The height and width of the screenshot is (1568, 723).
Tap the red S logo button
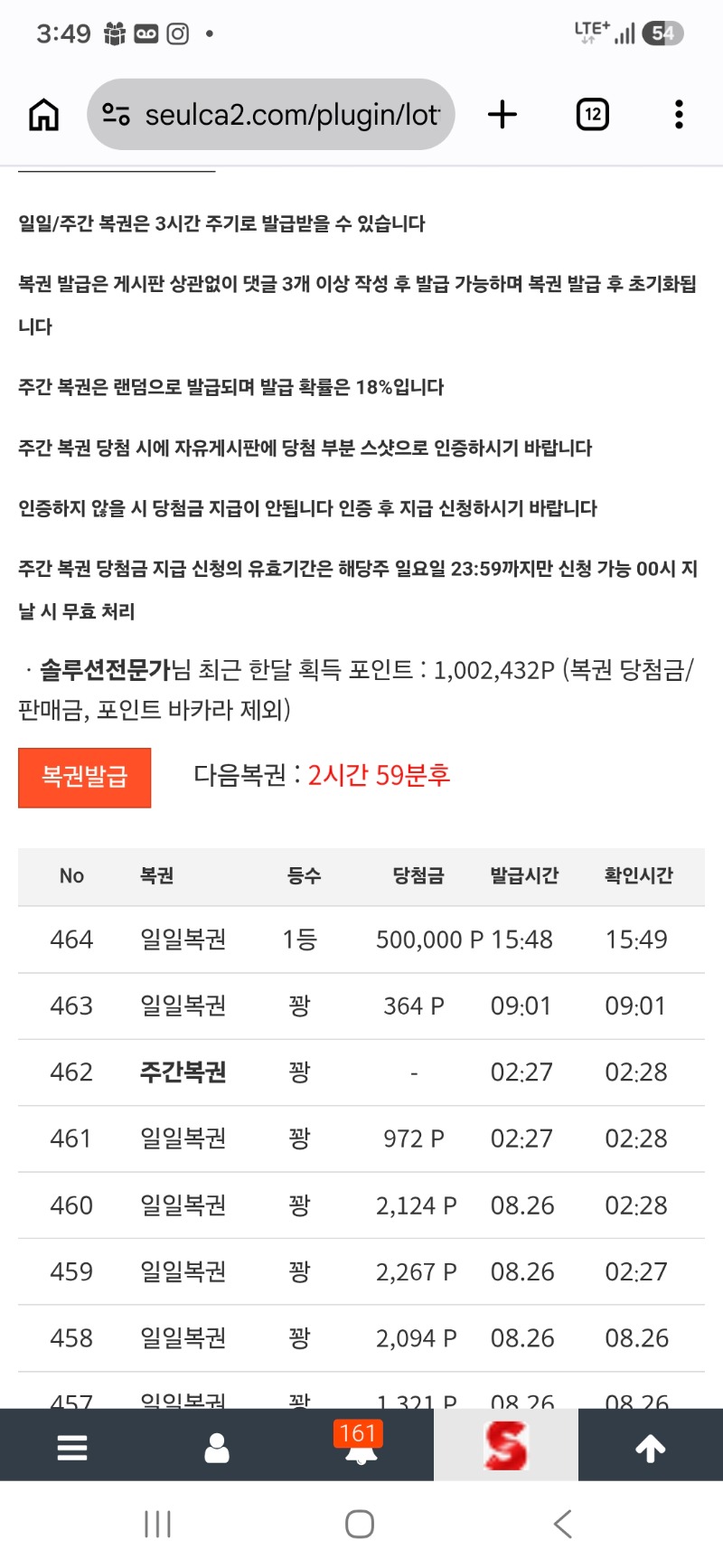[506, 1445]
